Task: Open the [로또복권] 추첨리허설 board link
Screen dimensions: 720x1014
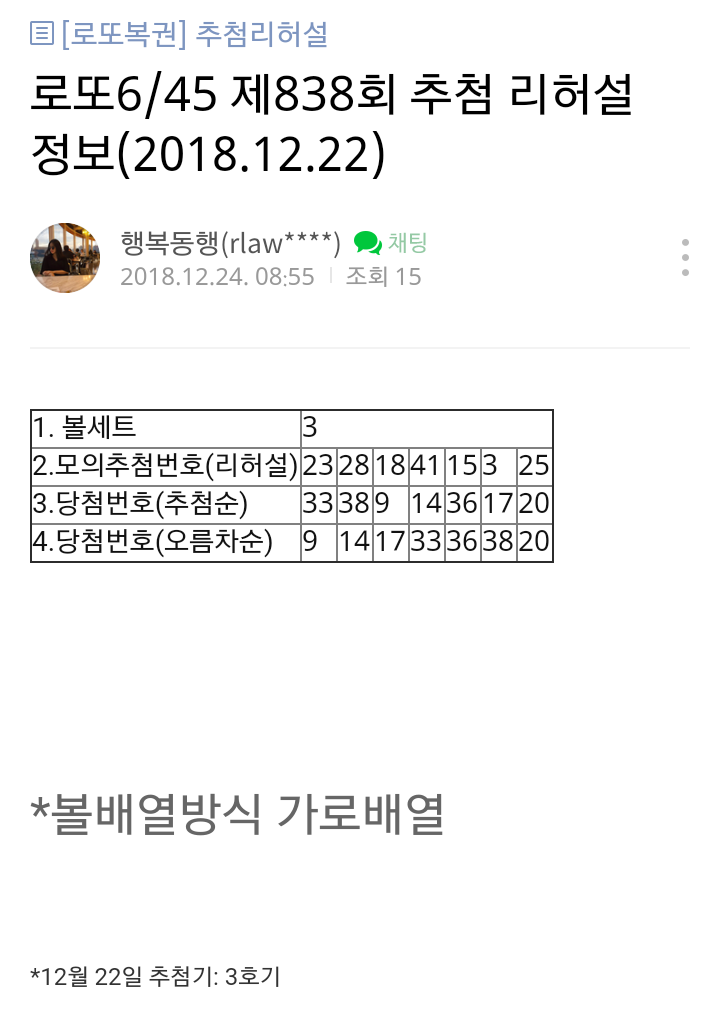Action: click(x=180, y=34)
